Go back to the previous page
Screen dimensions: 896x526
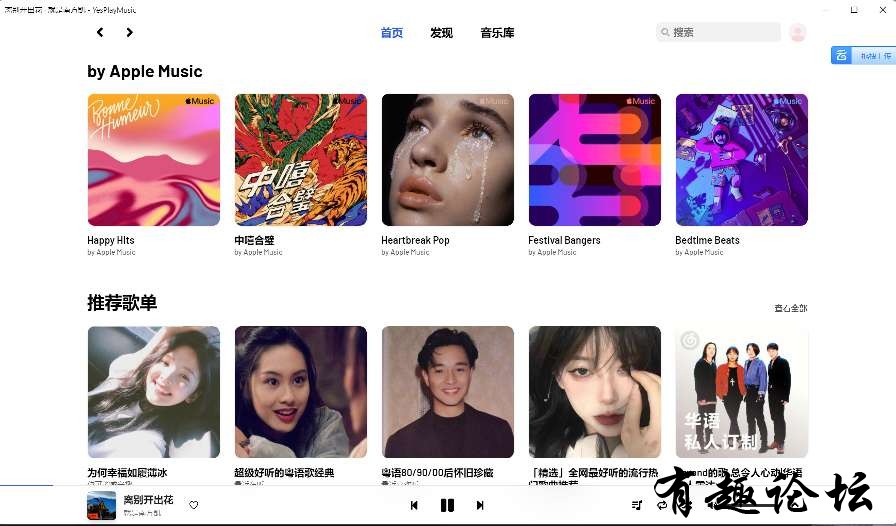(x=100, y=32)
